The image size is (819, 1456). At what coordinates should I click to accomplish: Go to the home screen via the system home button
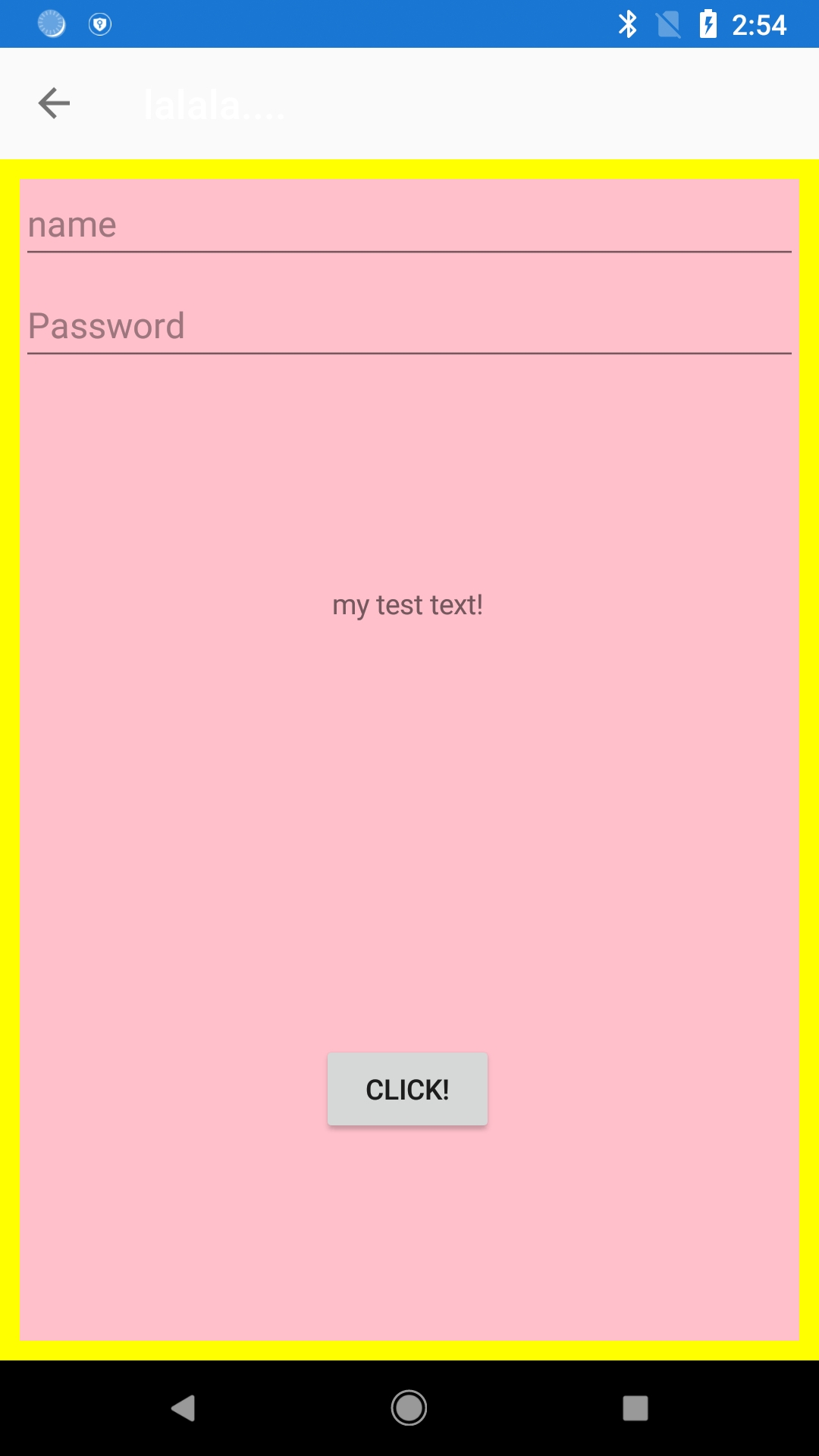pos(409,1408)
